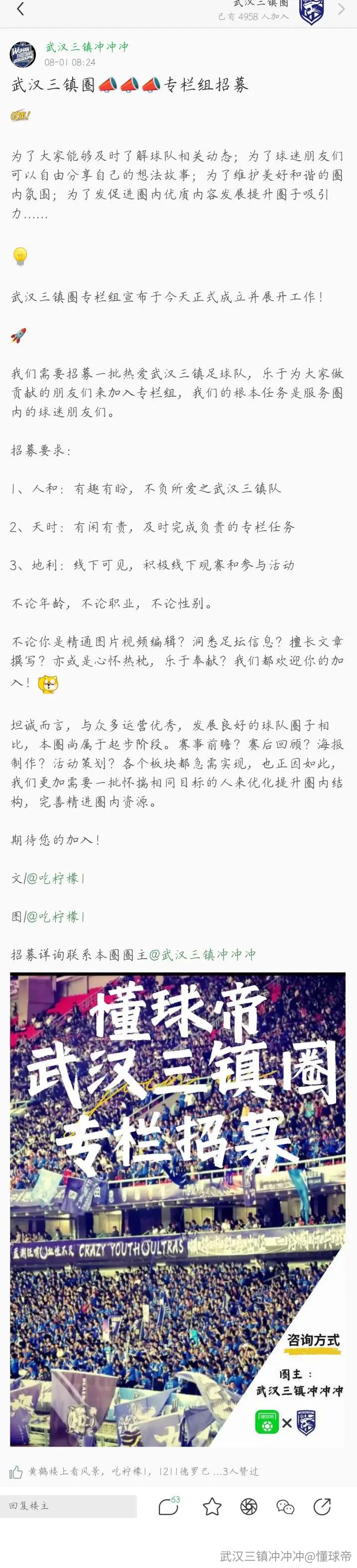Screen dimensions: 357x1568
Task: Share to Moments via the aperture icon
Action: coord(248,1506)
